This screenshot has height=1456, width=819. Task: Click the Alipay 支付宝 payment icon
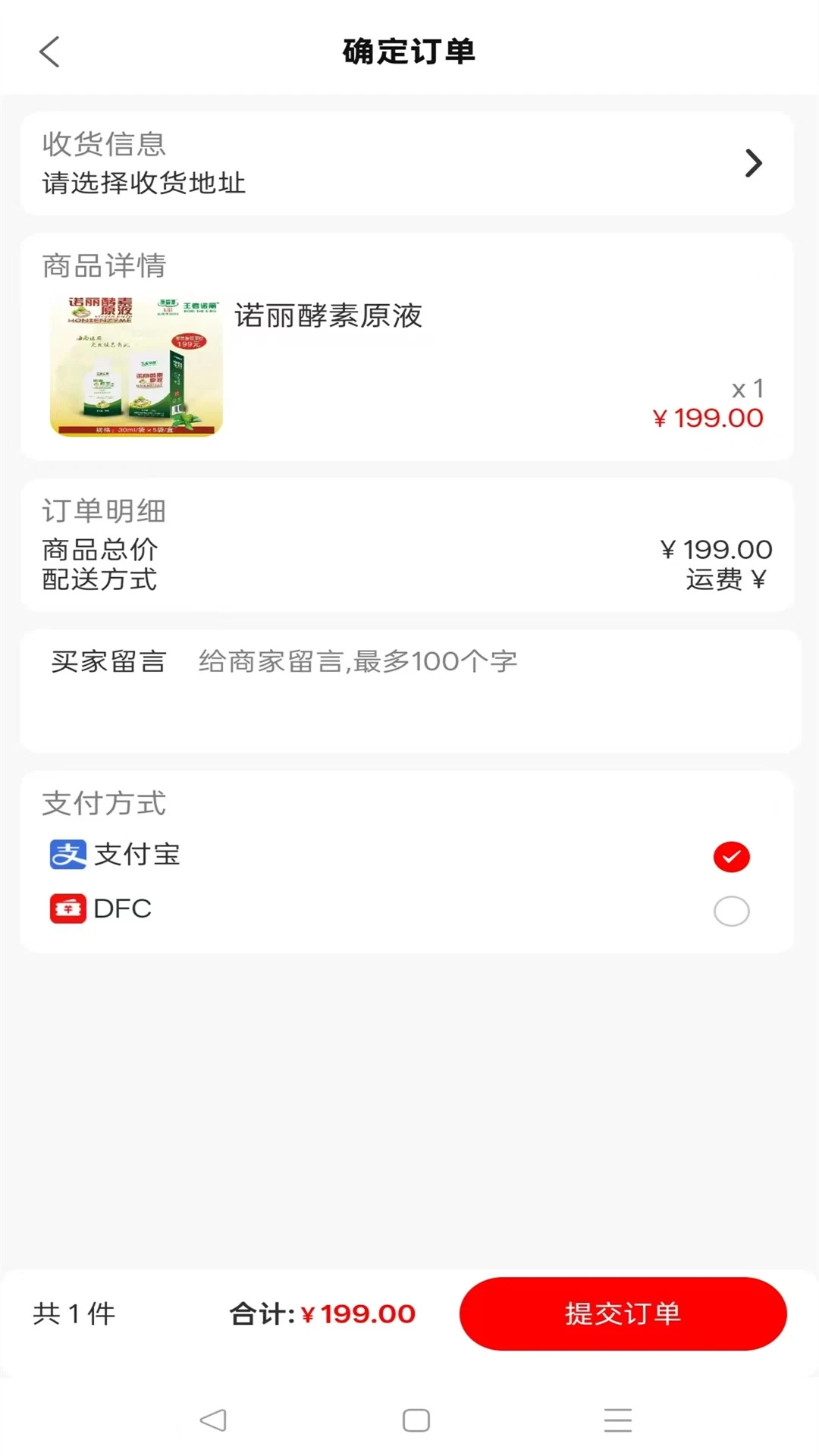(x=67, y=855)
